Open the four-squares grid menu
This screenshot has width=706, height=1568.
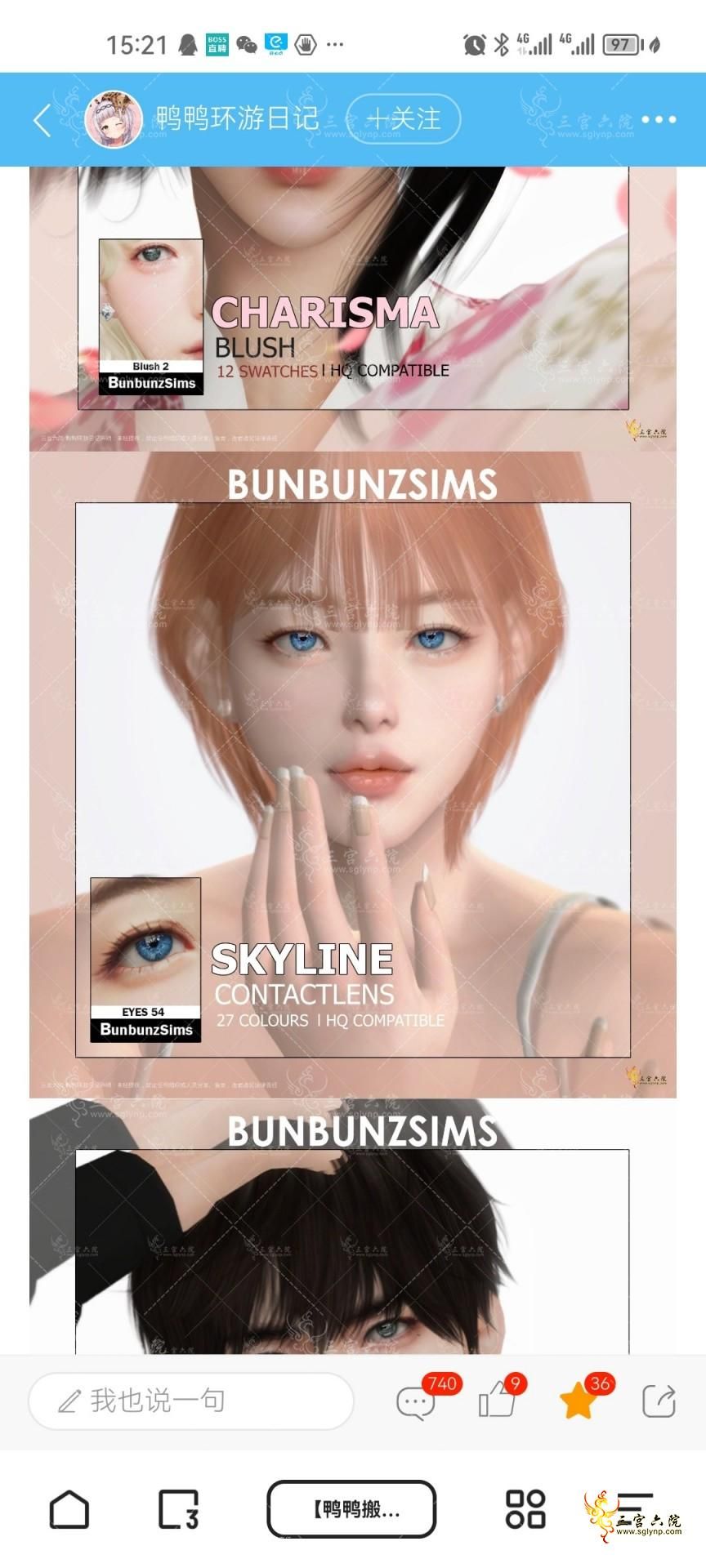tap(525, 1509)
